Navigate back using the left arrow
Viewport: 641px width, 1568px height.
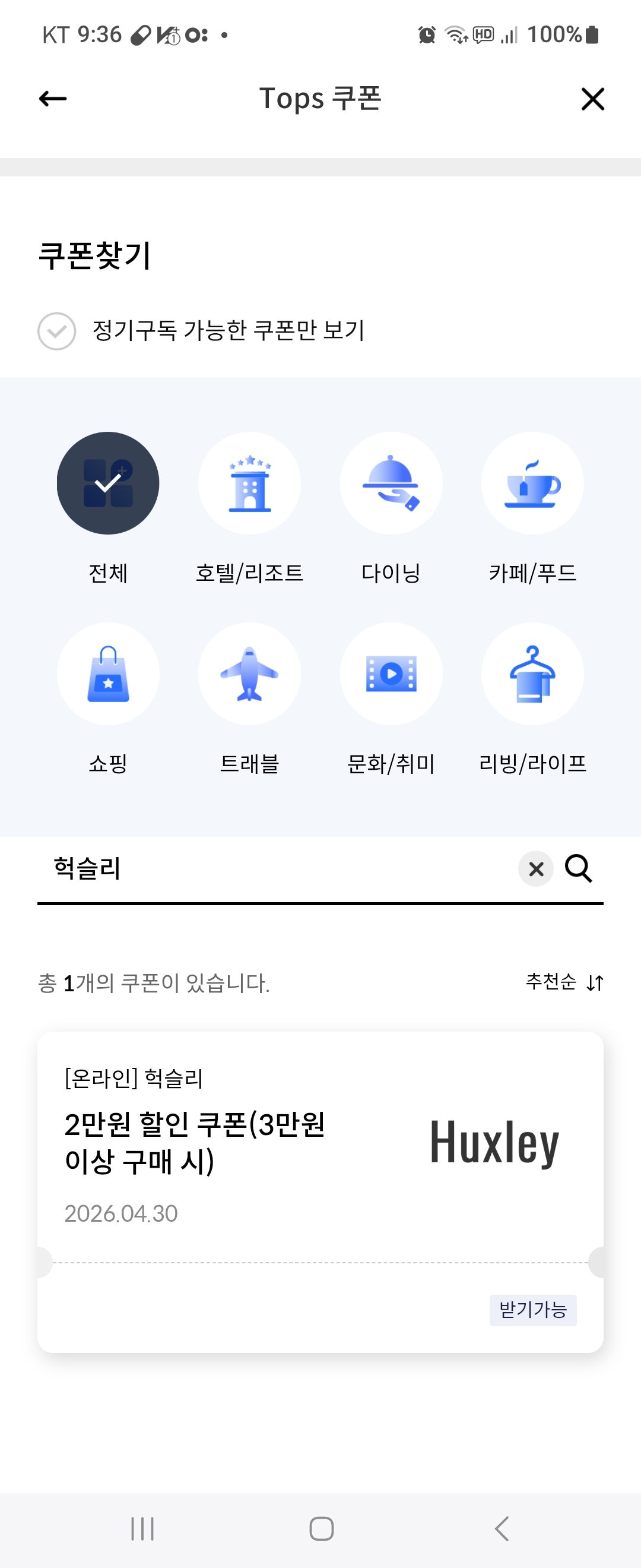pos(52,98)
